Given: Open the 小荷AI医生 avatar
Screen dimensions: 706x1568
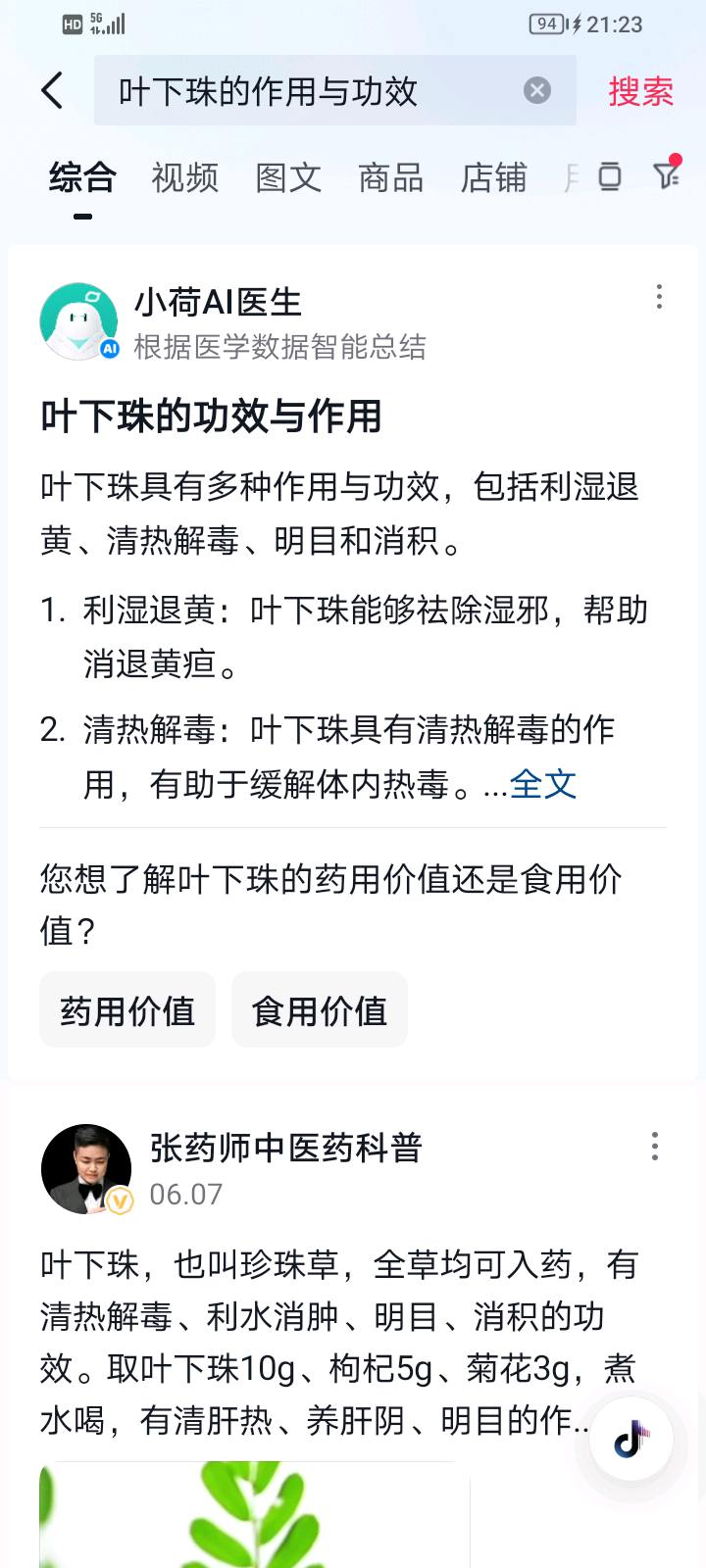Looking at the screenshot, I should 78,321.
